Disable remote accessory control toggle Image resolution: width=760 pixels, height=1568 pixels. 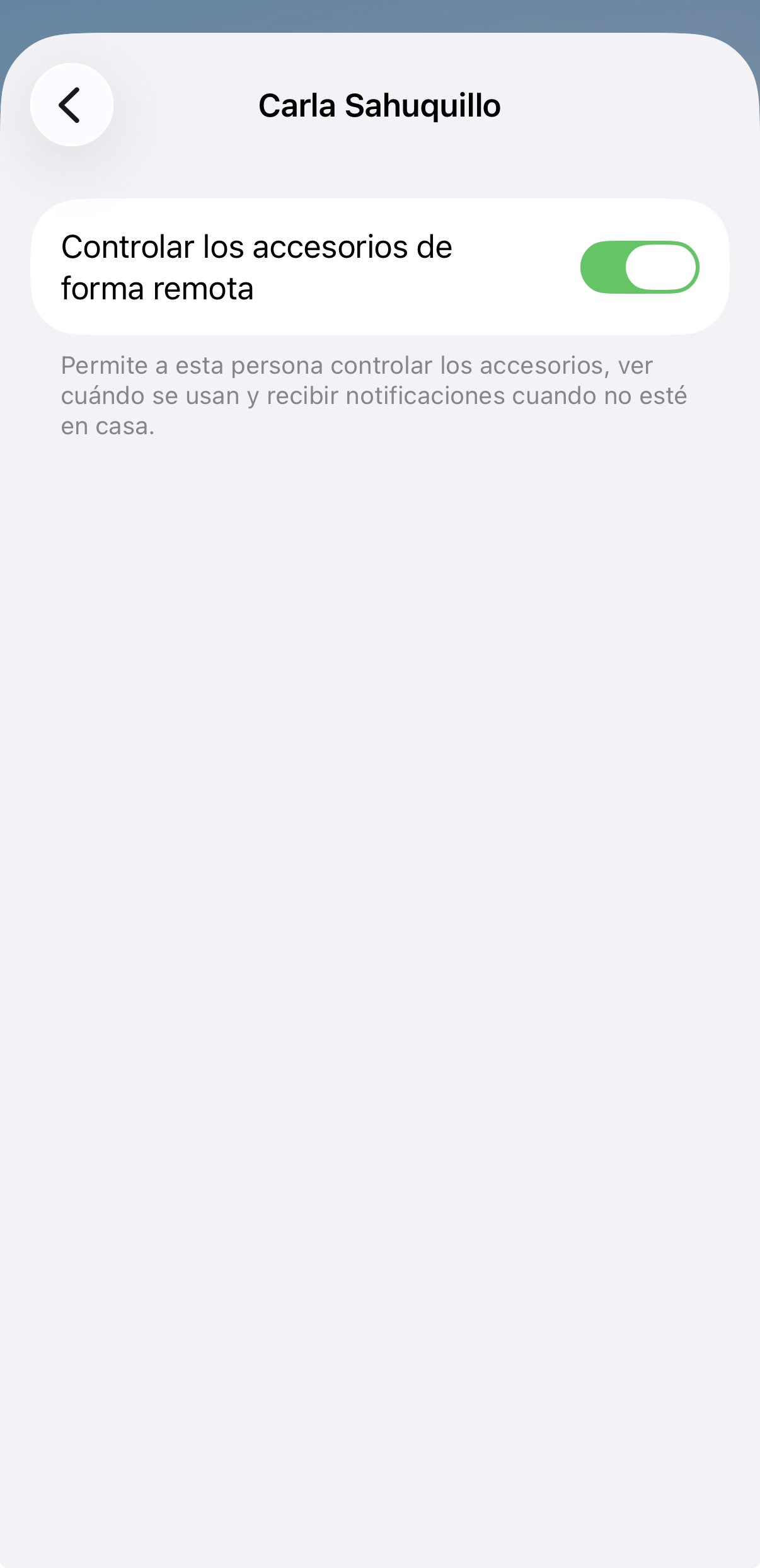click(639, 267)
